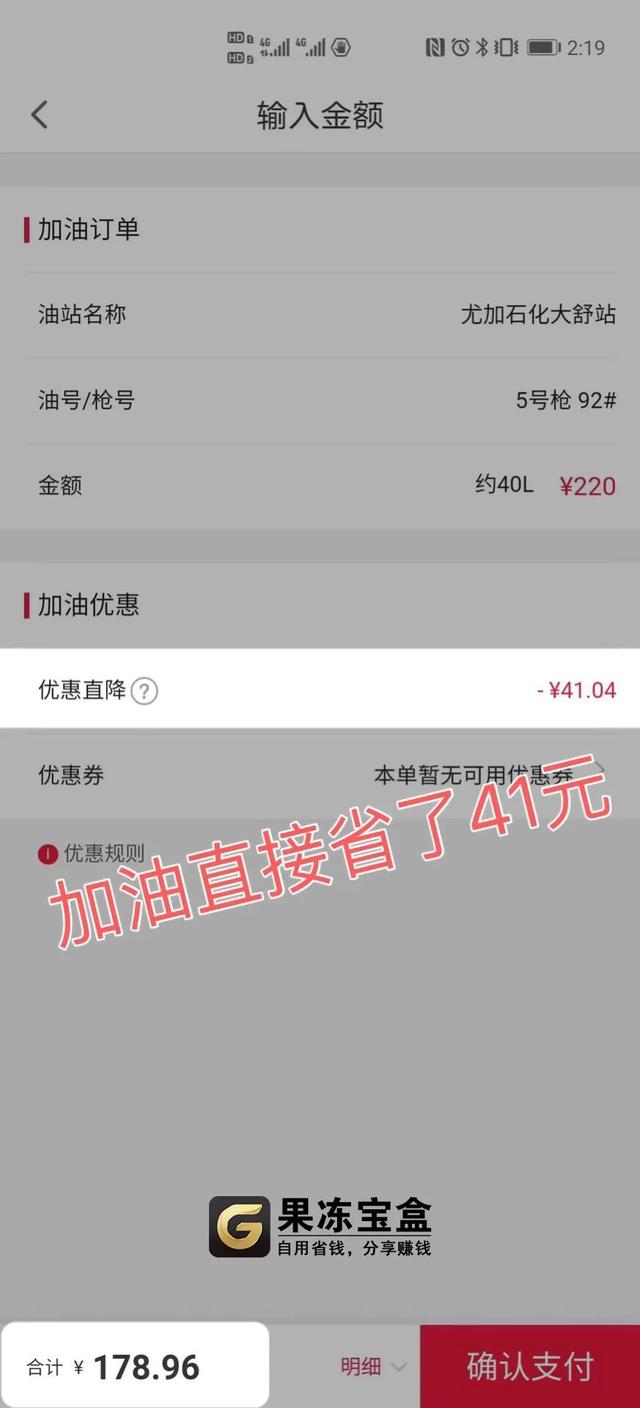Go back from the 输入金额 page
Viewport: 640px width, 1408px height.
point(39,115)
